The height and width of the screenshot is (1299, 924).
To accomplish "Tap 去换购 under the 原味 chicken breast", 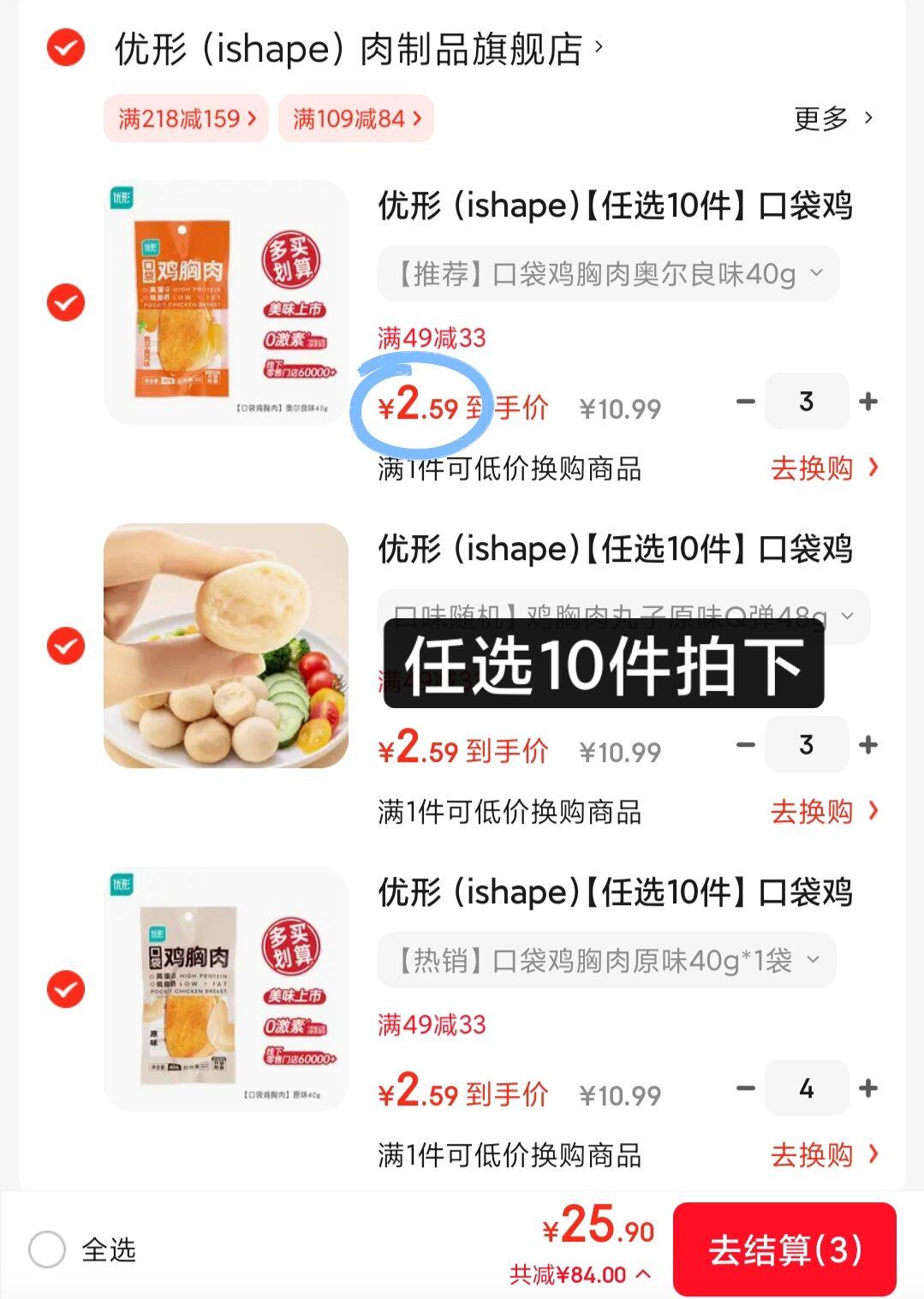I will pyautogui.click(x=823, y=1155).
